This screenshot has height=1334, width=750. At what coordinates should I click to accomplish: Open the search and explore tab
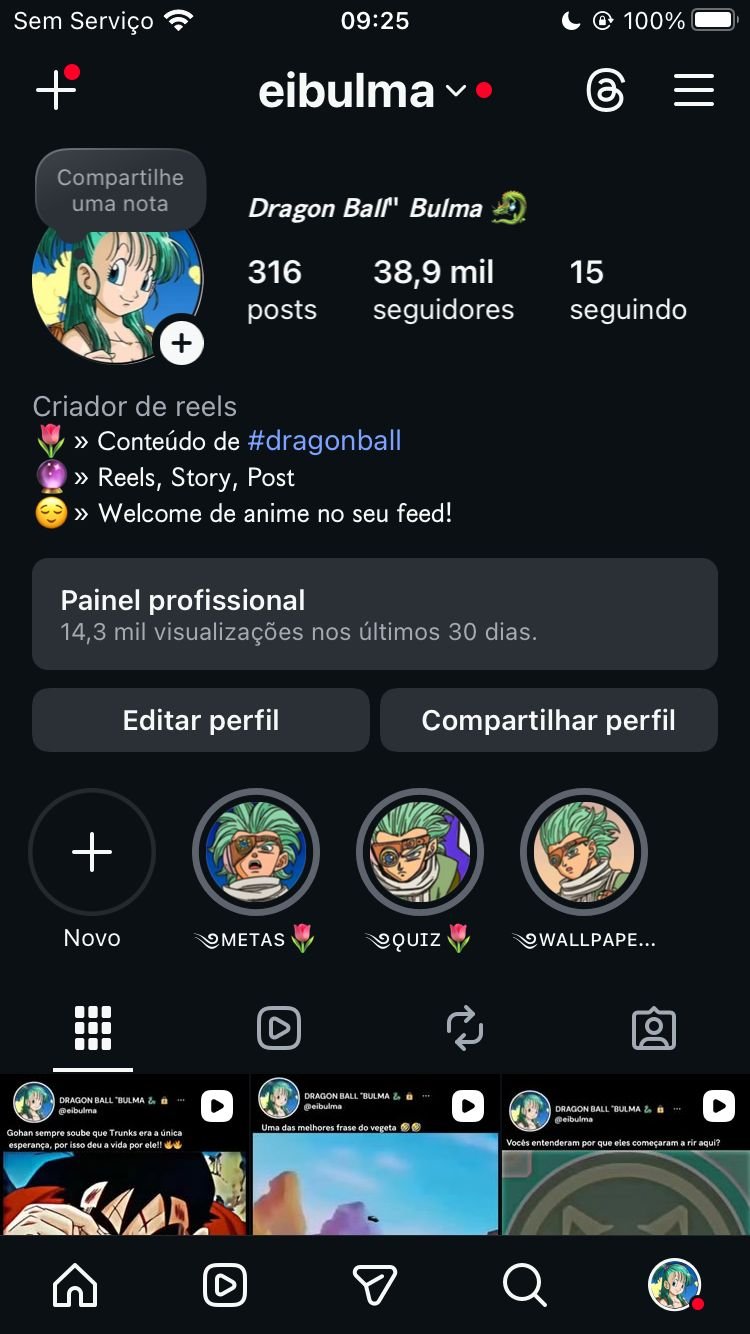pyautogui.click(x=524, y=1285)
